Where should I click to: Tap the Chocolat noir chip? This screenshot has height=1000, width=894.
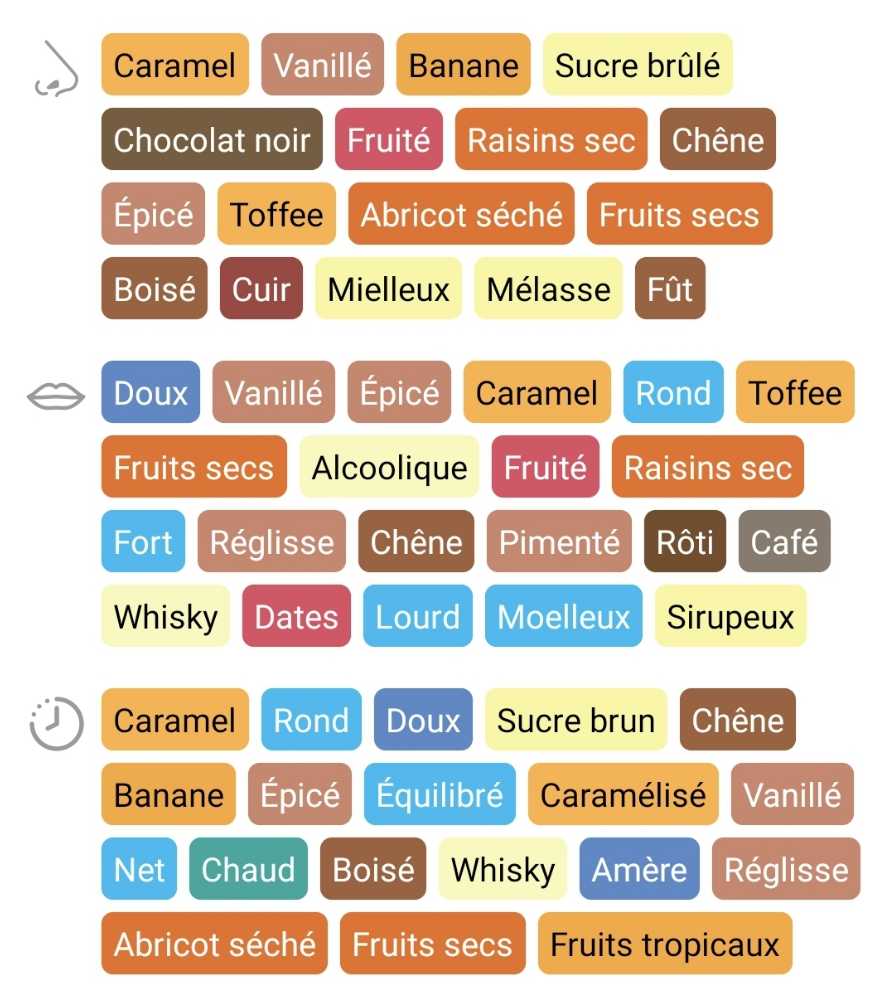(212, 140)
